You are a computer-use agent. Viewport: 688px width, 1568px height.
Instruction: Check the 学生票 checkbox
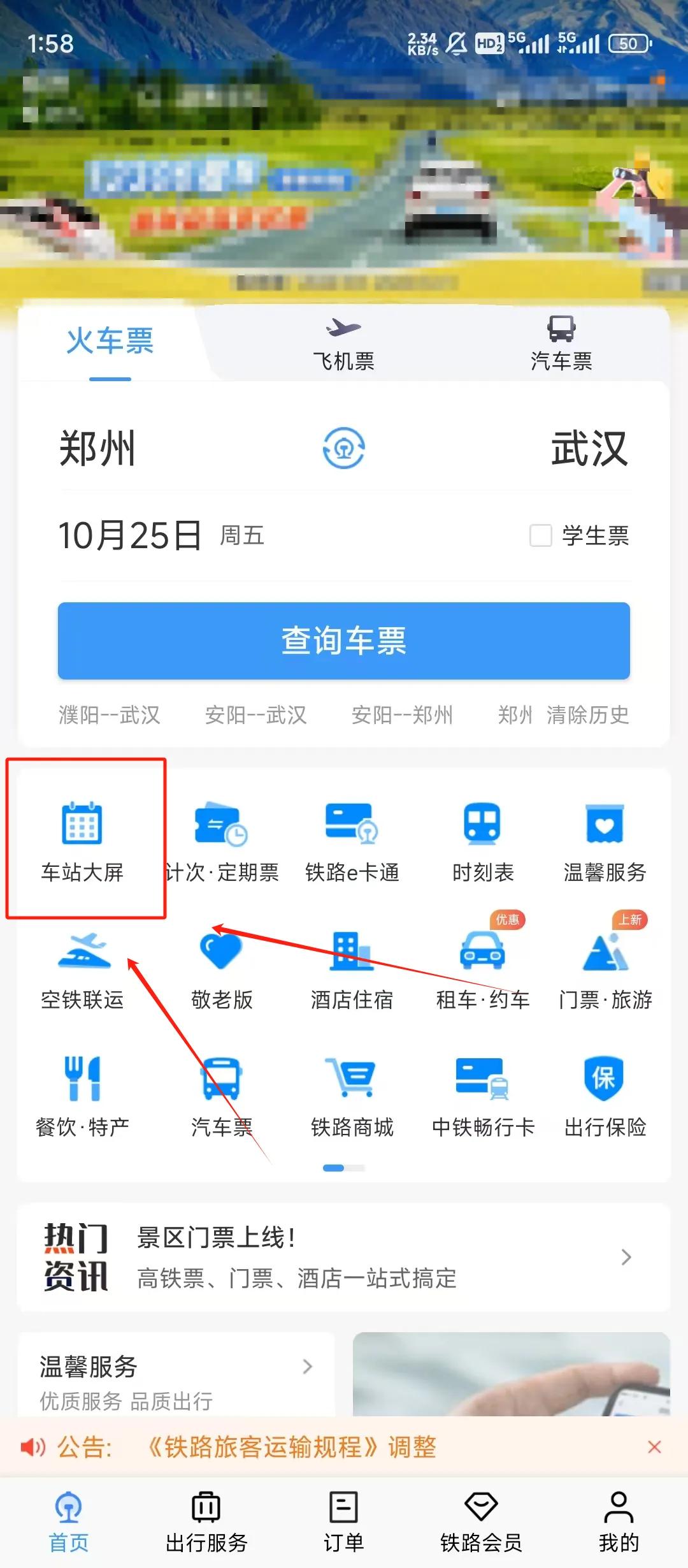(x=541, y=535)
